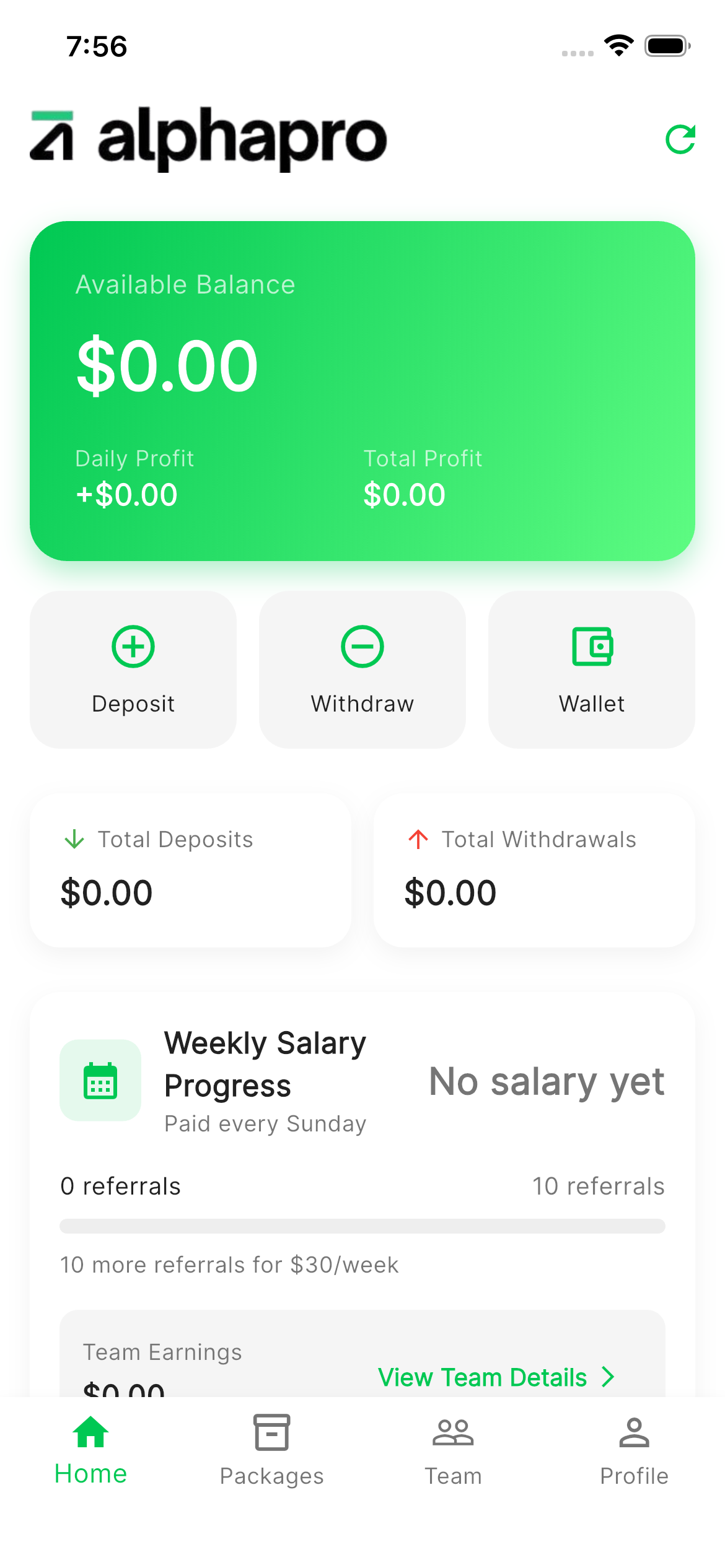725x1568 pixels.
Task: Tap the green down arrow on Total Deposits
Action: pos(74,840)
